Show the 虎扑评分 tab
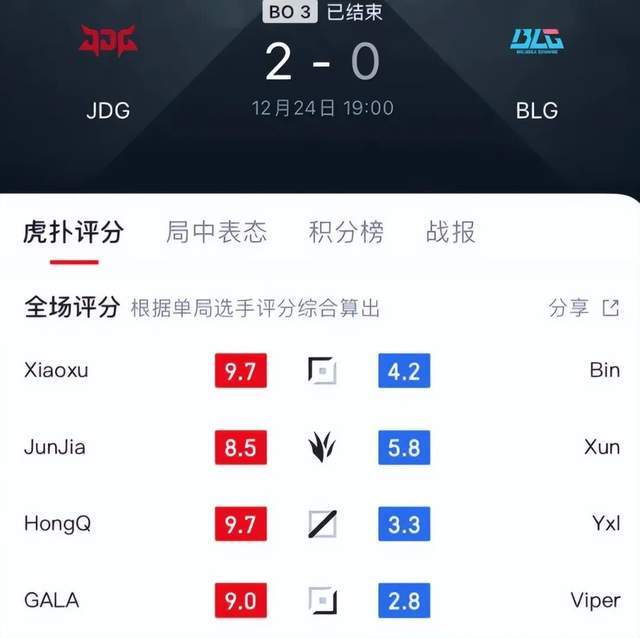The width and height of the screenshot is (640, 638). [x=74, y=233]
